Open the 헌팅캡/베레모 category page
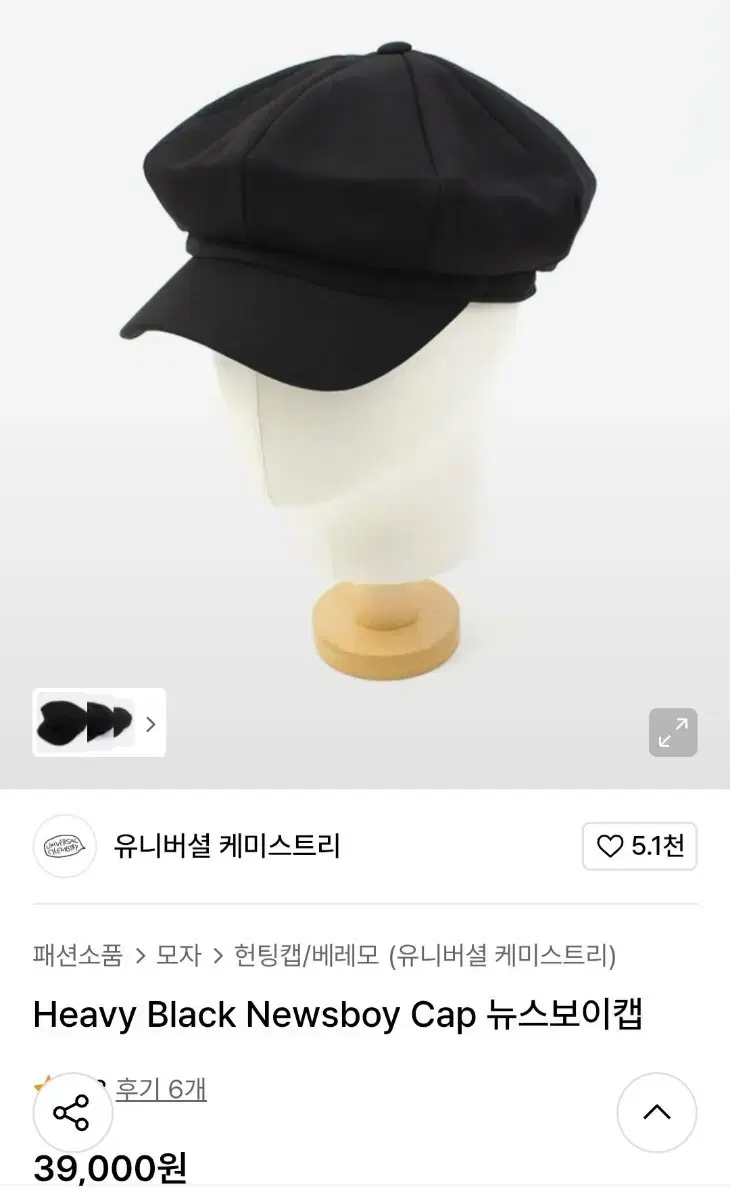Viewport: 730px width, 1200px height. pyautogui.click(x=310, y=955)
